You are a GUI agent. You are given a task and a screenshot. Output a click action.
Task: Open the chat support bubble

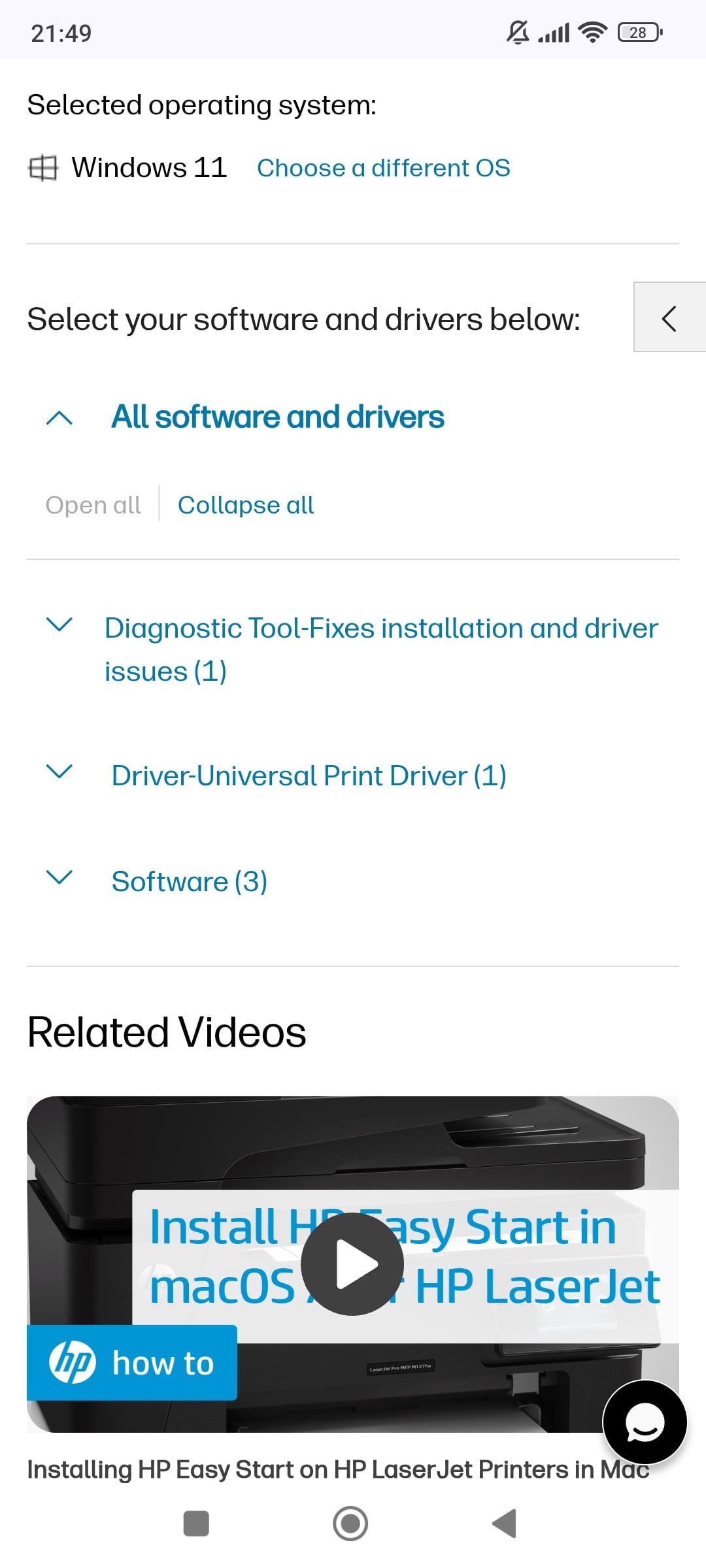[644, 1422]
